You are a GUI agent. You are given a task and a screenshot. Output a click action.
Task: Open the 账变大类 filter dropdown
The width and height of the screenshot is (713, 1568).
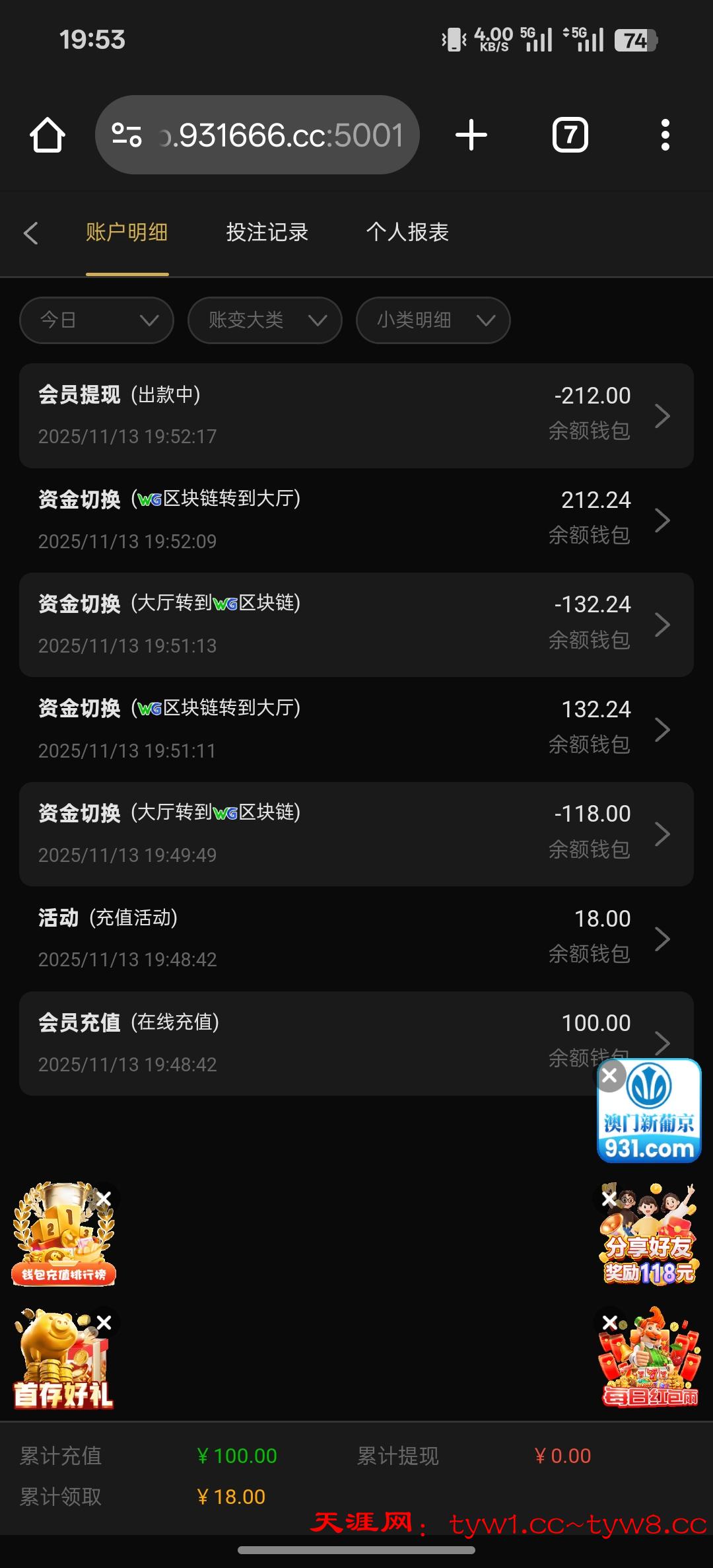point(265,320)
